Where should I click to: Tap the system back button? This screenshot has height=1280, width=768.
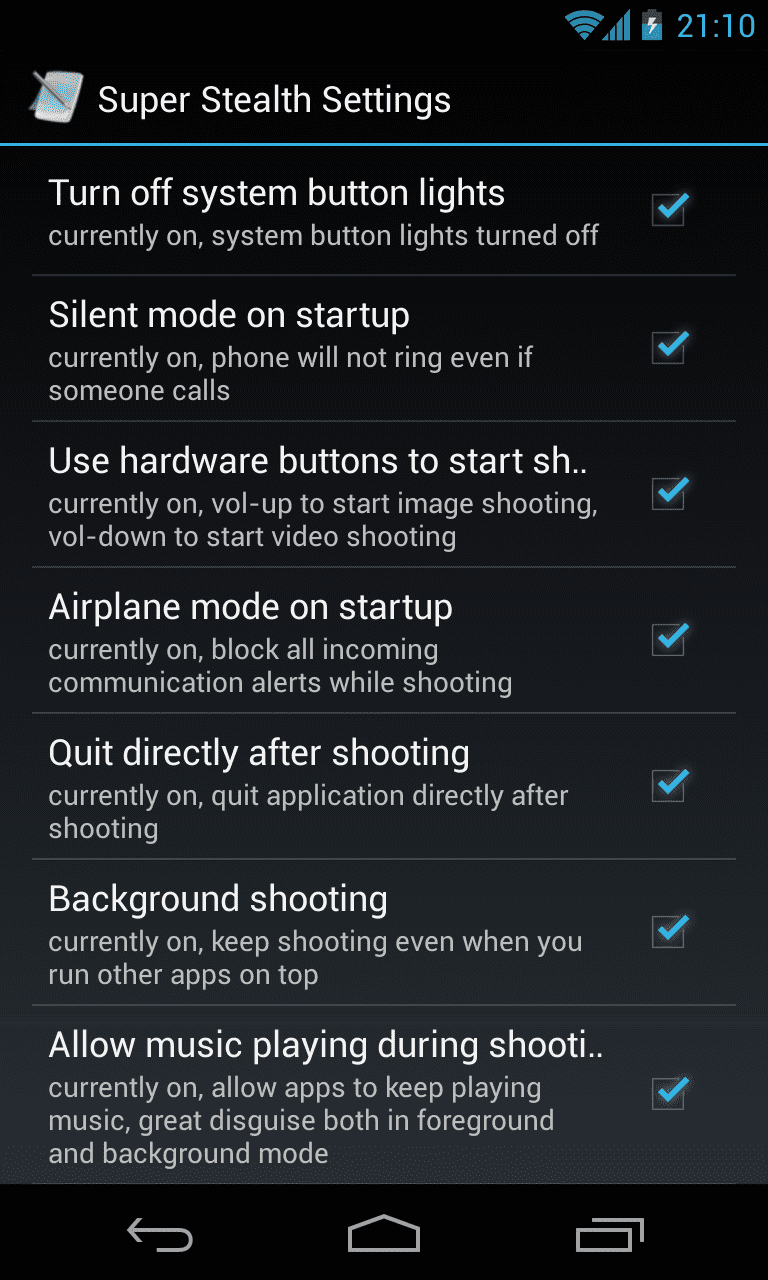point(160,1234)
